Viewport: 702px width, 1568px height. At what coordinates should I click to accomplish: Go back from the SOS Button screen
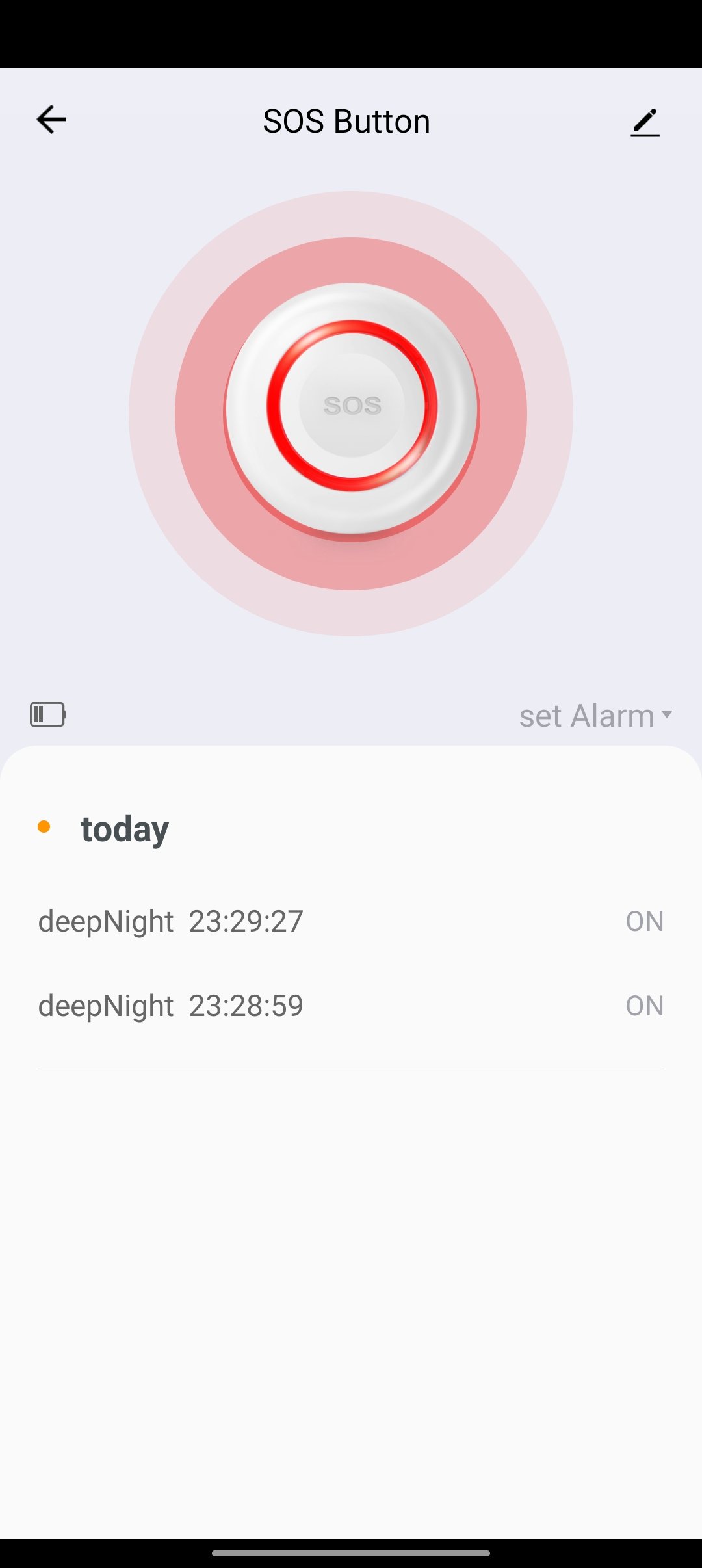(51, 120)
